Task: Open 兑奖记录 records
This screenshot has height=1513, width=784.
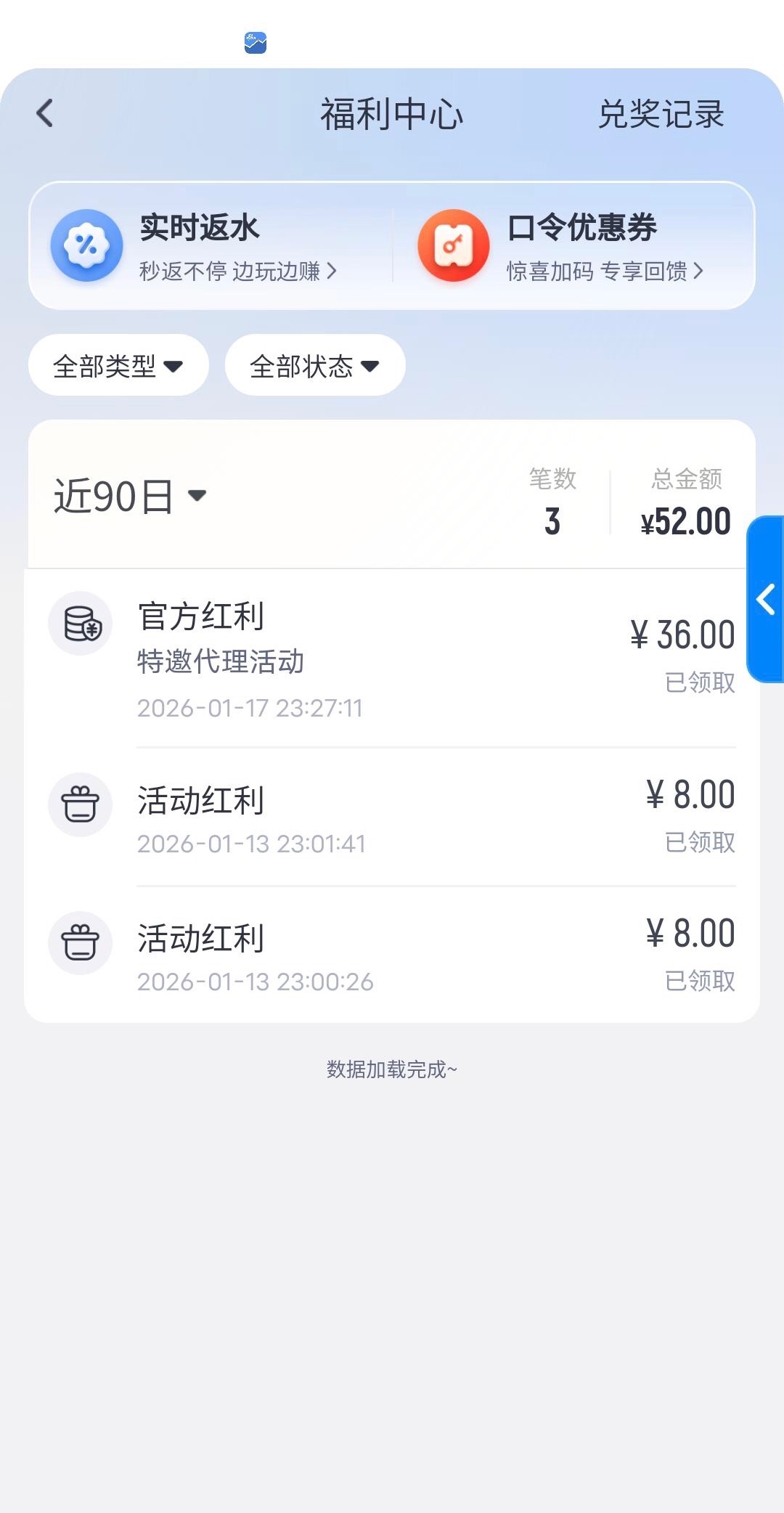Action: 661,114
